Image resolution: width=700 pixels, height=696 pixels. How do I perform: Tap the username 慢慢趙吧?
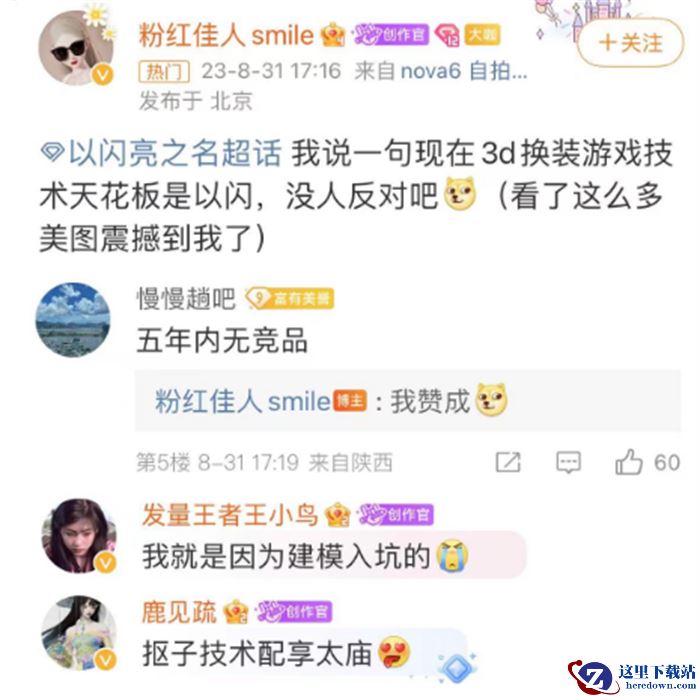pos(186,297)
